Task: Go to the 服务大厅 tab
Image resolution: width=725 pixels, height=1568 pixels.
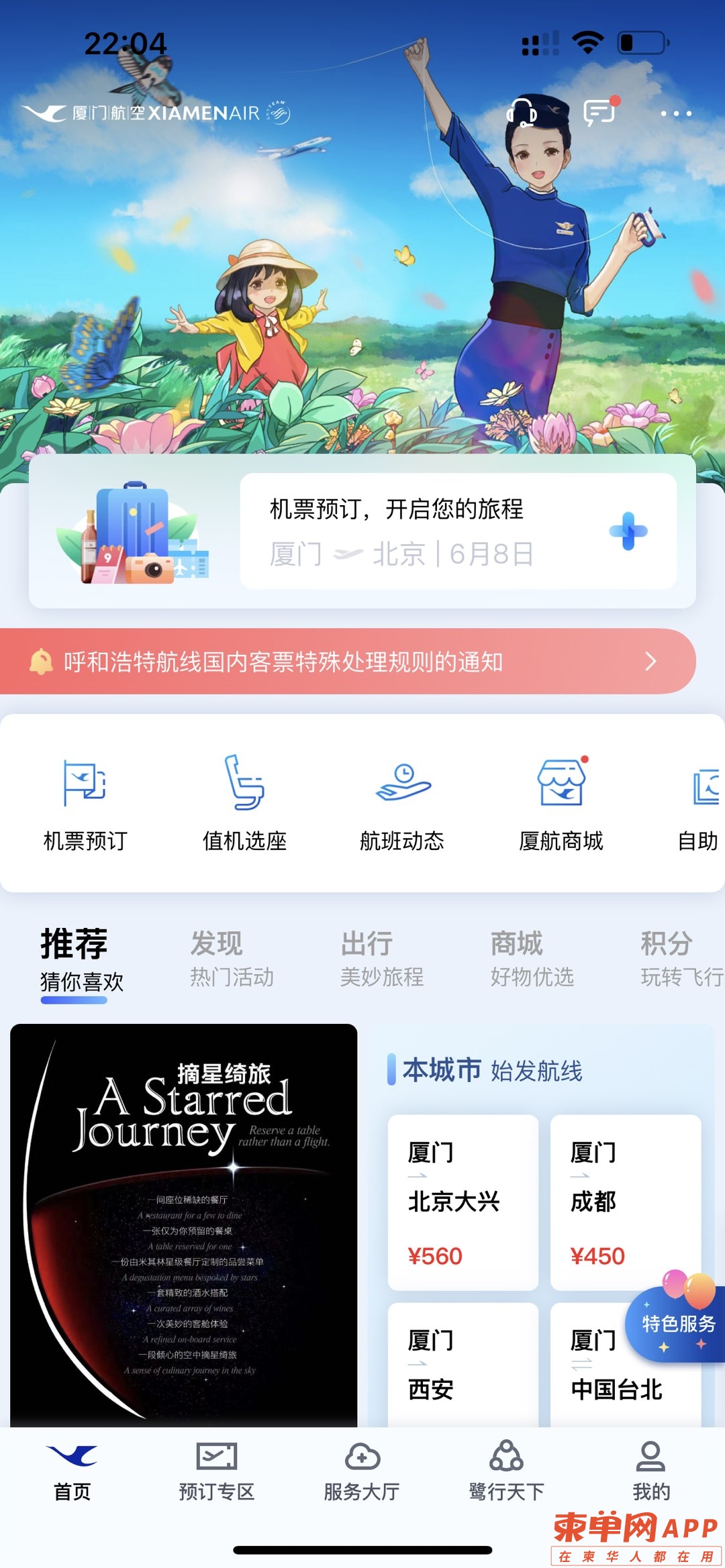Action: pyautogui.click(x=362, y=1472)
